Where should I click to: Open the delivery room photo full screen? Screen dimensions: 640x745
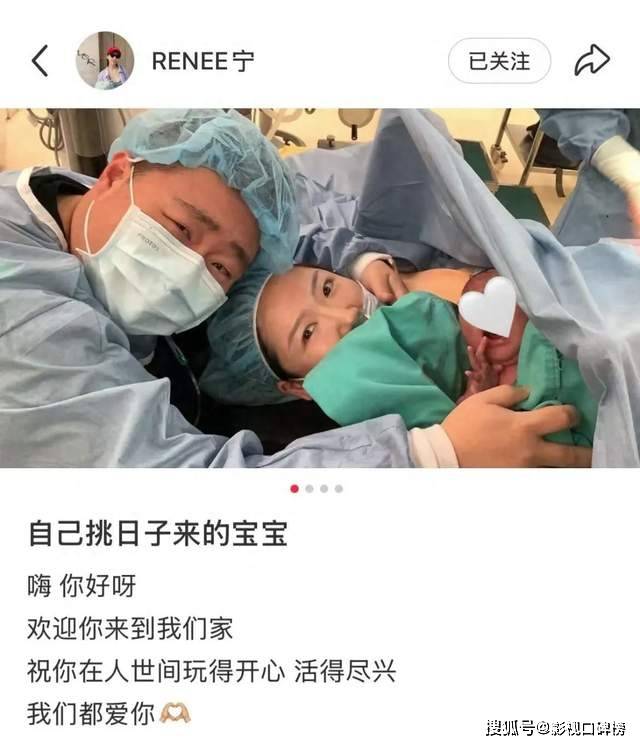pos(320,288)
